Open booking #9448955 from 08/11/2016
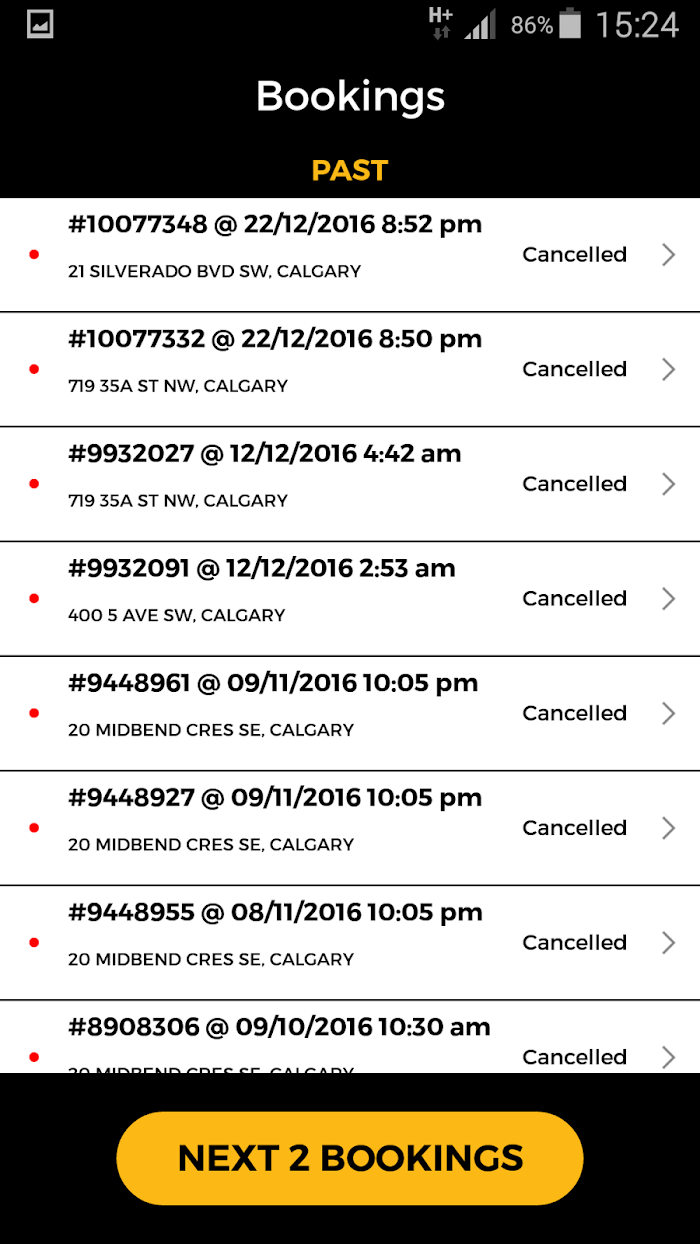 pos(350,943)
